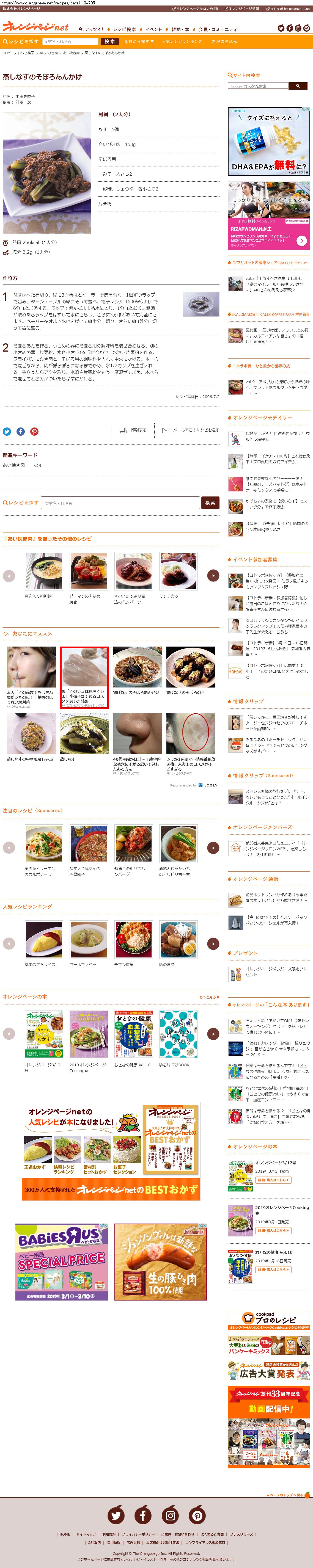Pin the recipe with the Pinterest icon below the steps

click(34, 432)
